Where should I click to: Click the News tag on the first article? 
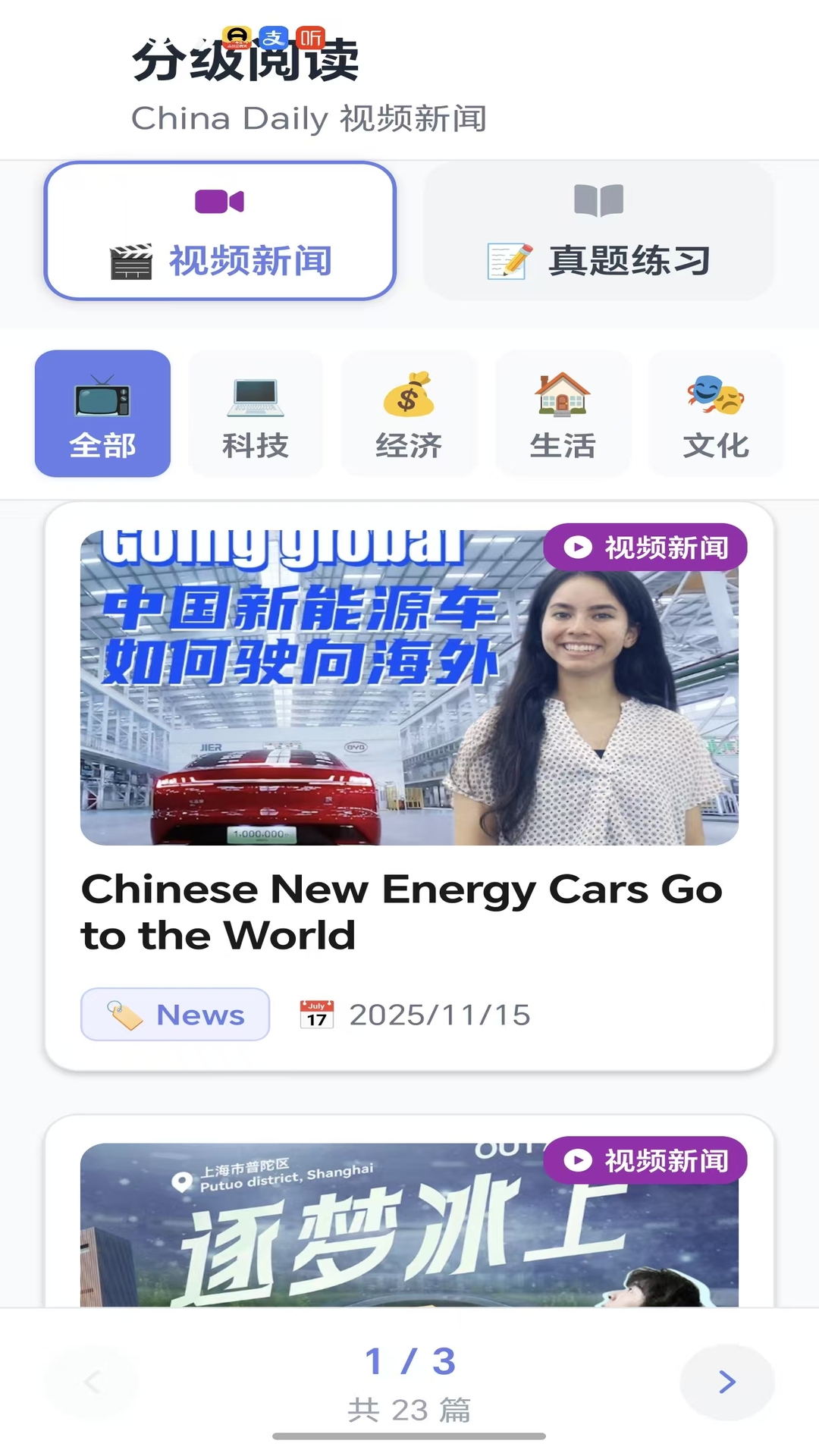(x=174, y=1014)
